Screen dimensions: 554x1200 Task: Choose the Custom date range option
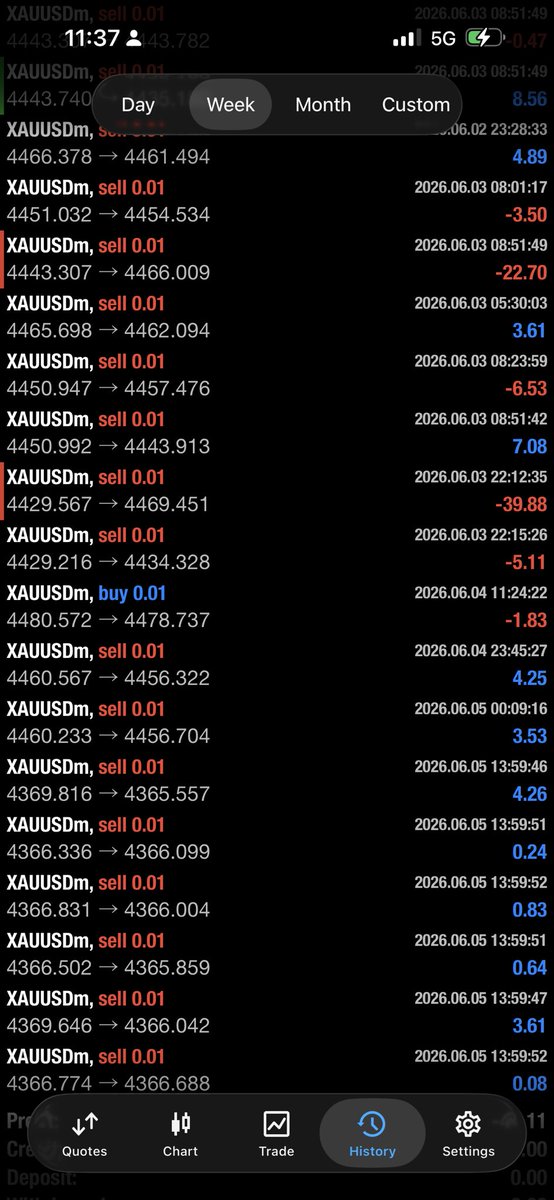tap(415, 104)
